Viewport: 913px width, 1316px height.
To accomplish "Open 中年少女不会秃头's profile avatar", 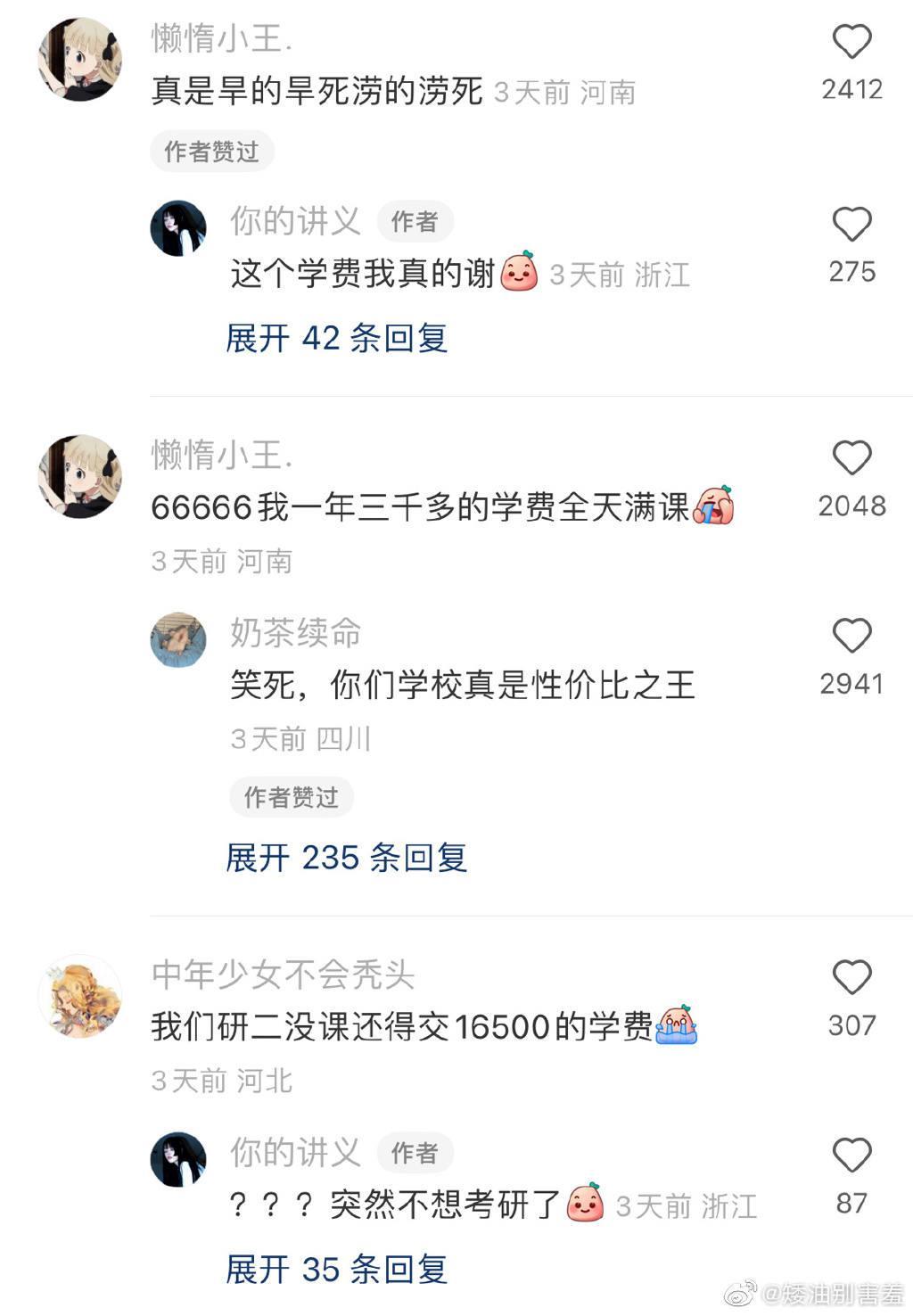I will pyautogui.click(x=80, y=996).
